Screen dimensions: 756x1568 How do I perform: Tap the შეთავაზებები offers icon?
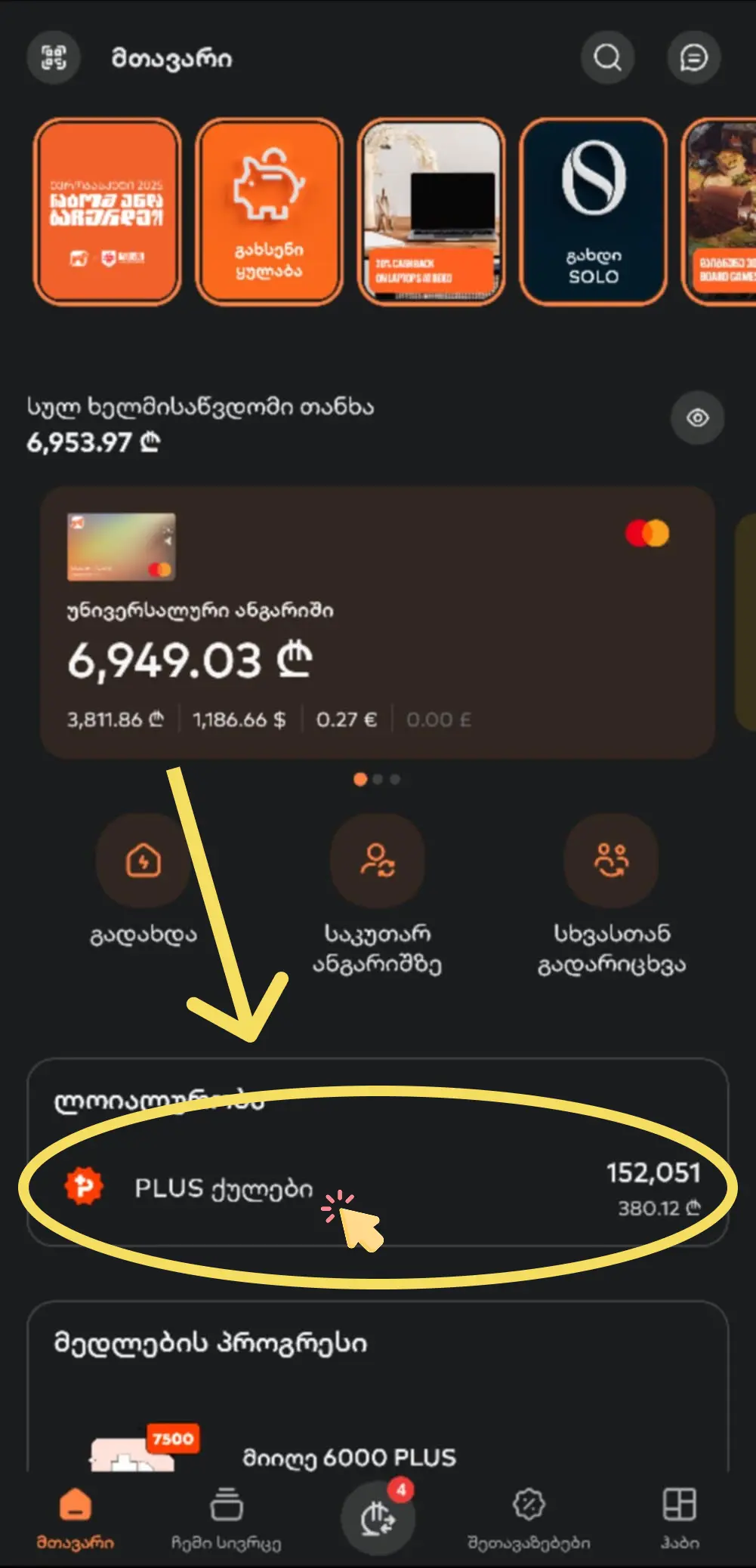(x=529, y=1510)
